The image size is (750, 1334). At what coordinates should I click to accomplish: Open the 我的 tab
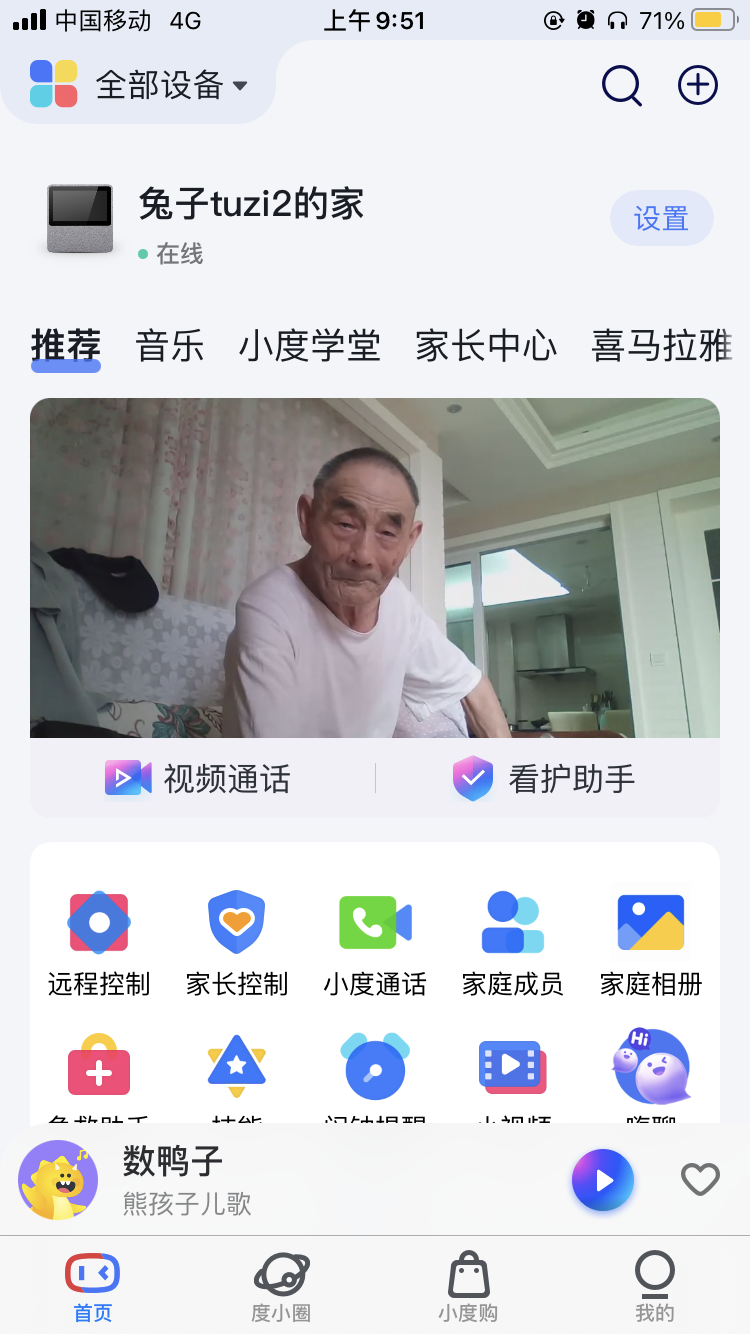point(655,1288)
